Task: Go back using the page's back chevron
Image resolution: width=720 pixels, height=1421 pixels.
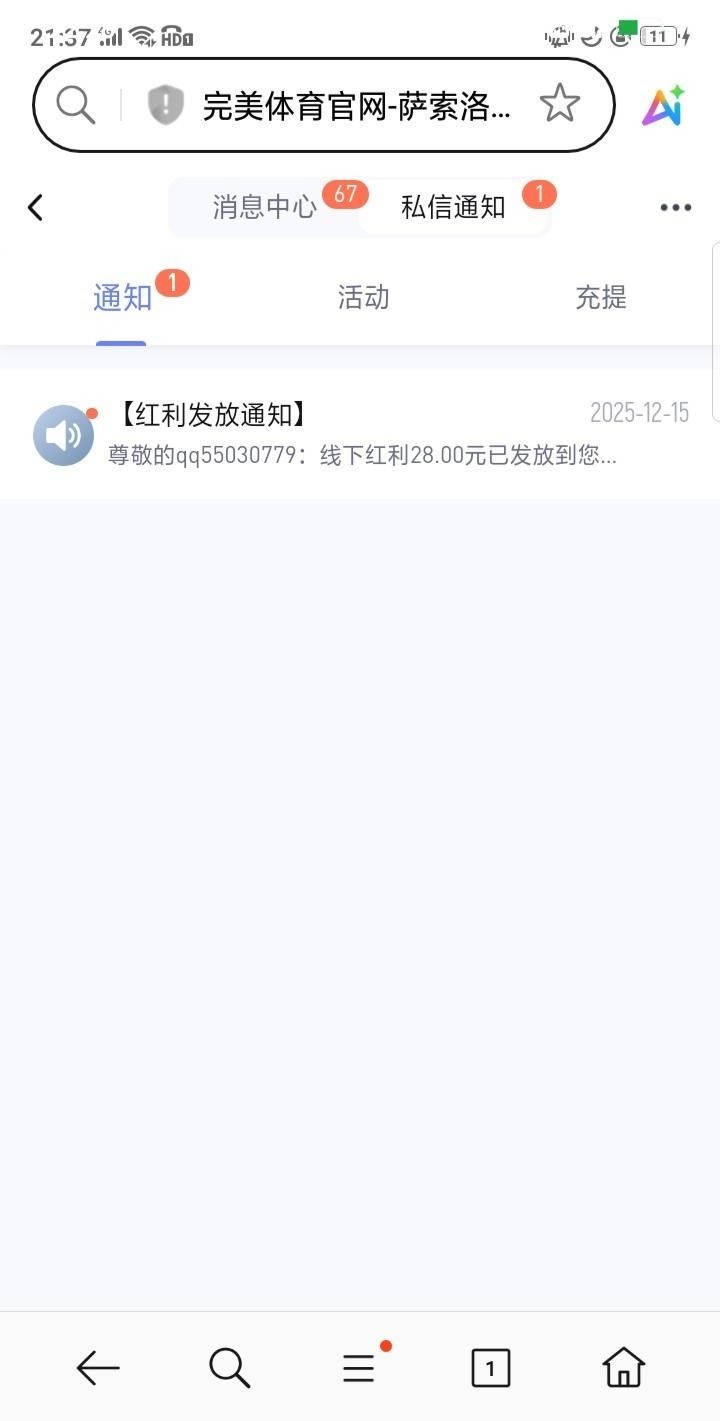Action: [x=36, y=207]
